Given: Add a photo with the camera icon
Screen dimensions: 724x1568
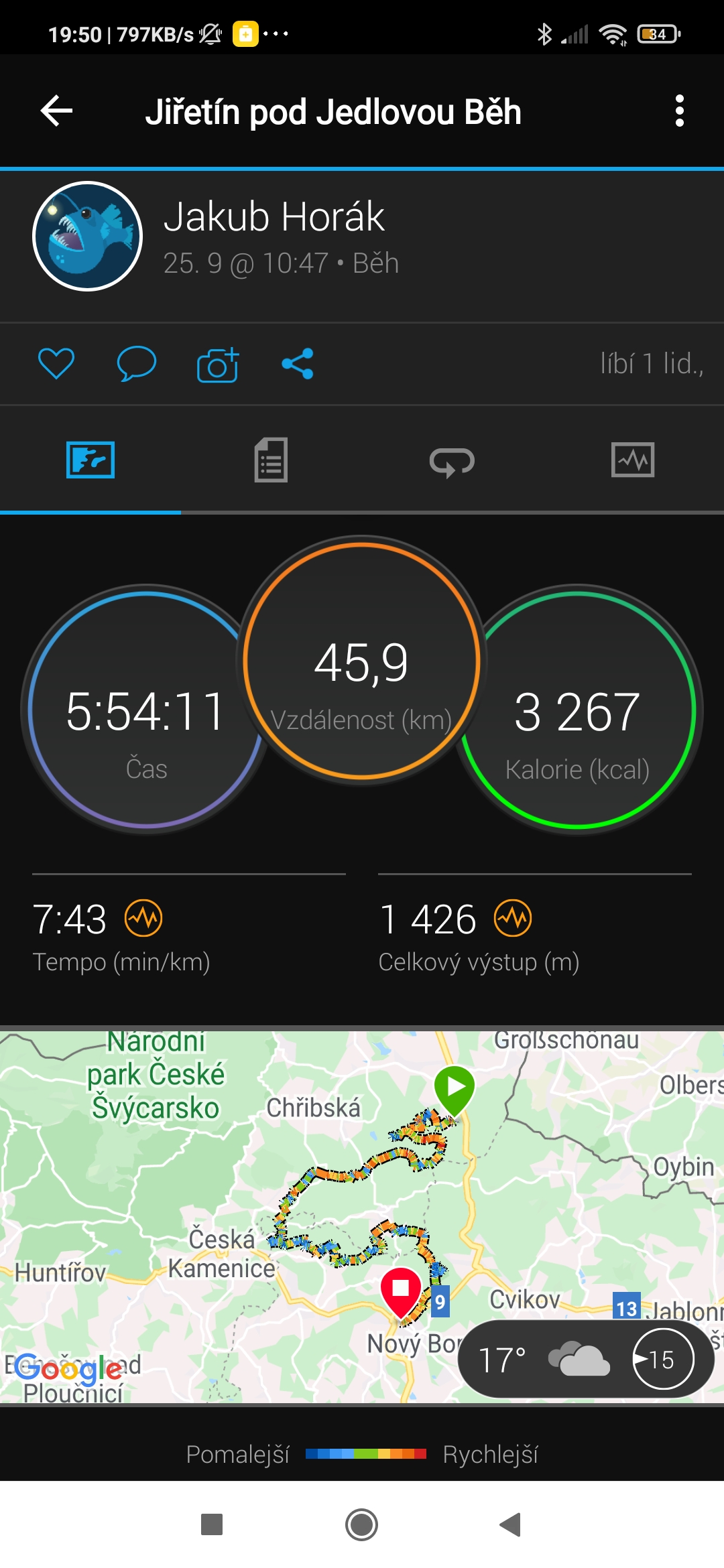Looking at the screenshot, I should pyautogui.click(x=218, y=365).
